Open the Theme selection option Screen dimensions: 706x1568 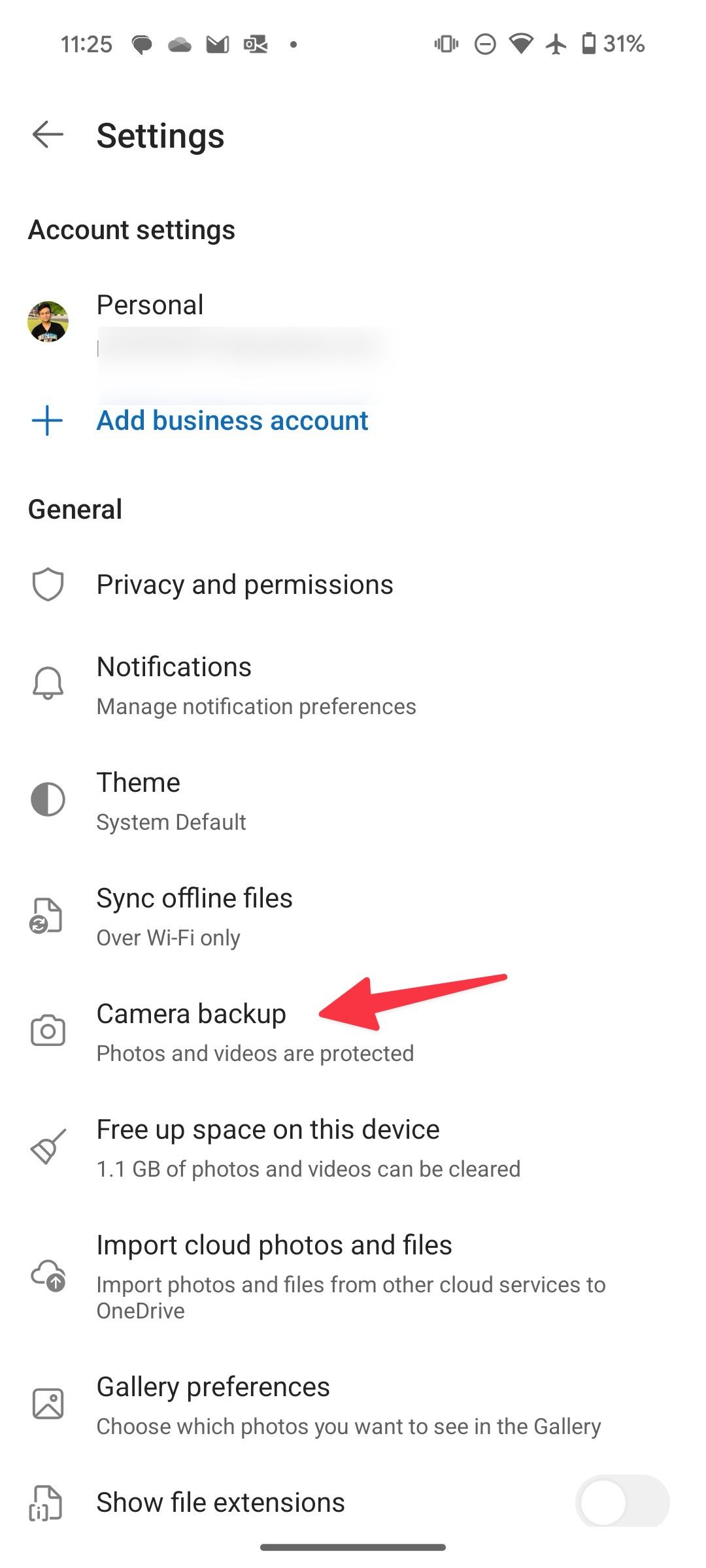point(261,798)
